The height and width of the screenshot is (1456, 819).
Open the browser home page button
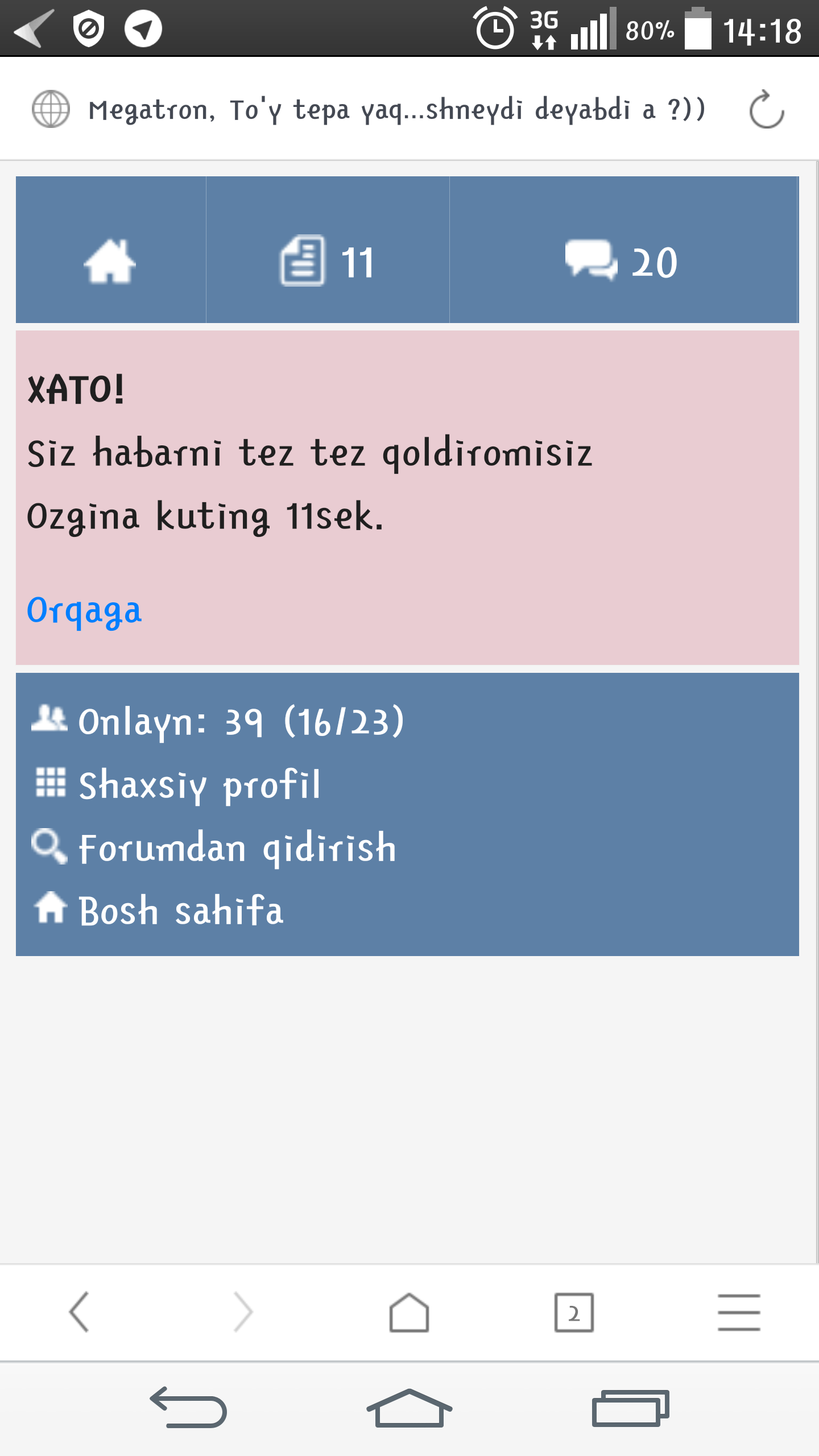(409, 1312)
